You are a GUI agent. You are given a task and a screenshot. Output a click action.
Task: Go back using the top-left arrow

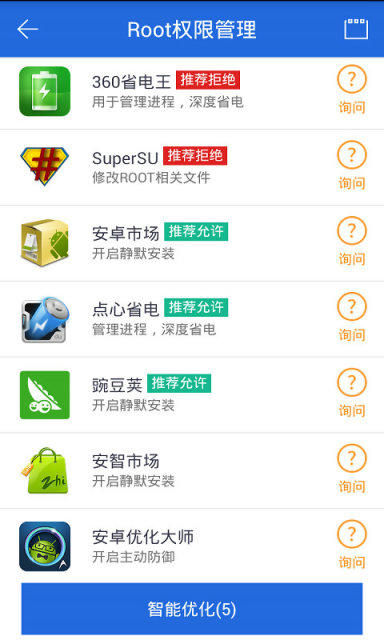(x=27, y=29)
